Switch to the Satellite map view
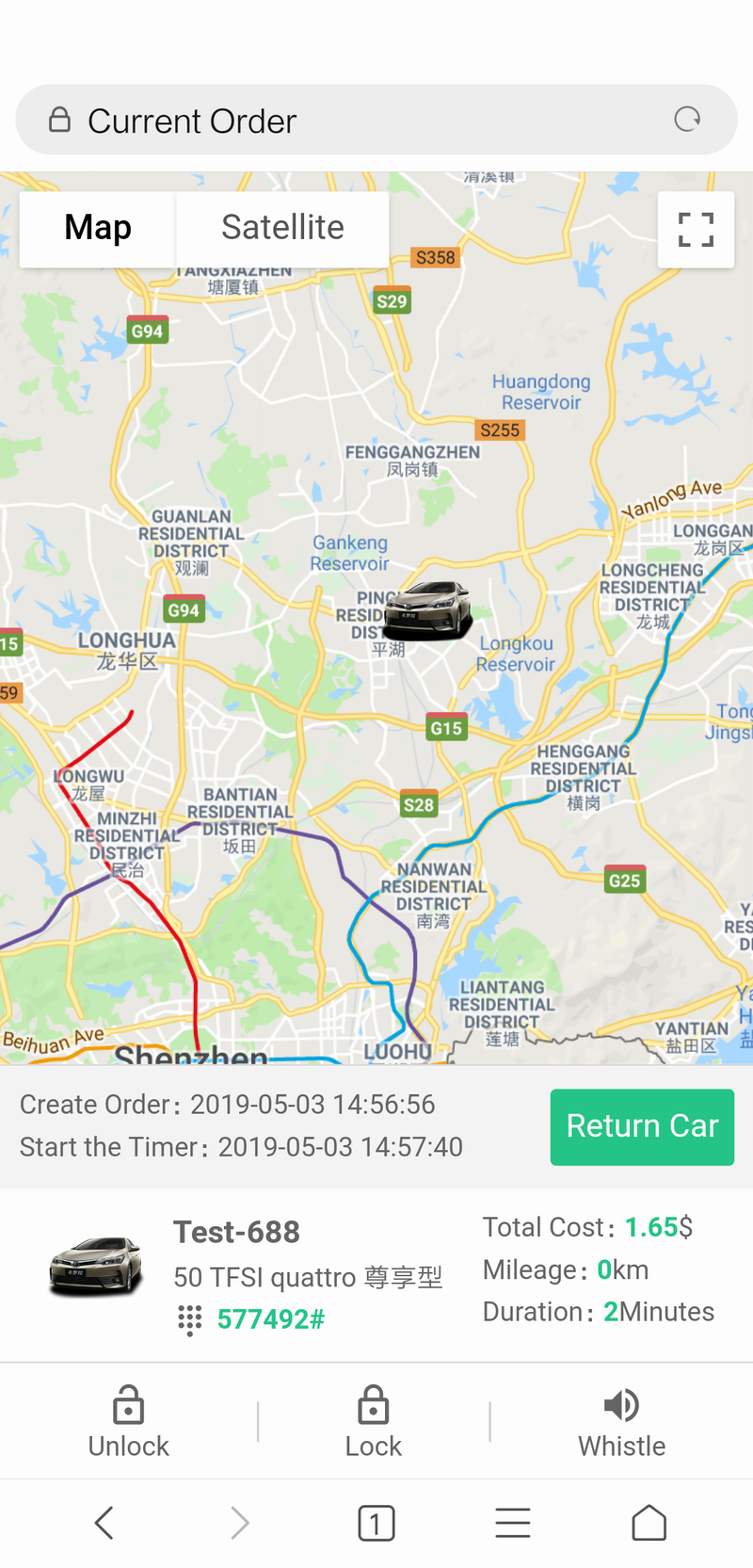The width and height of the screenshot is (753, 1568). 282,228
